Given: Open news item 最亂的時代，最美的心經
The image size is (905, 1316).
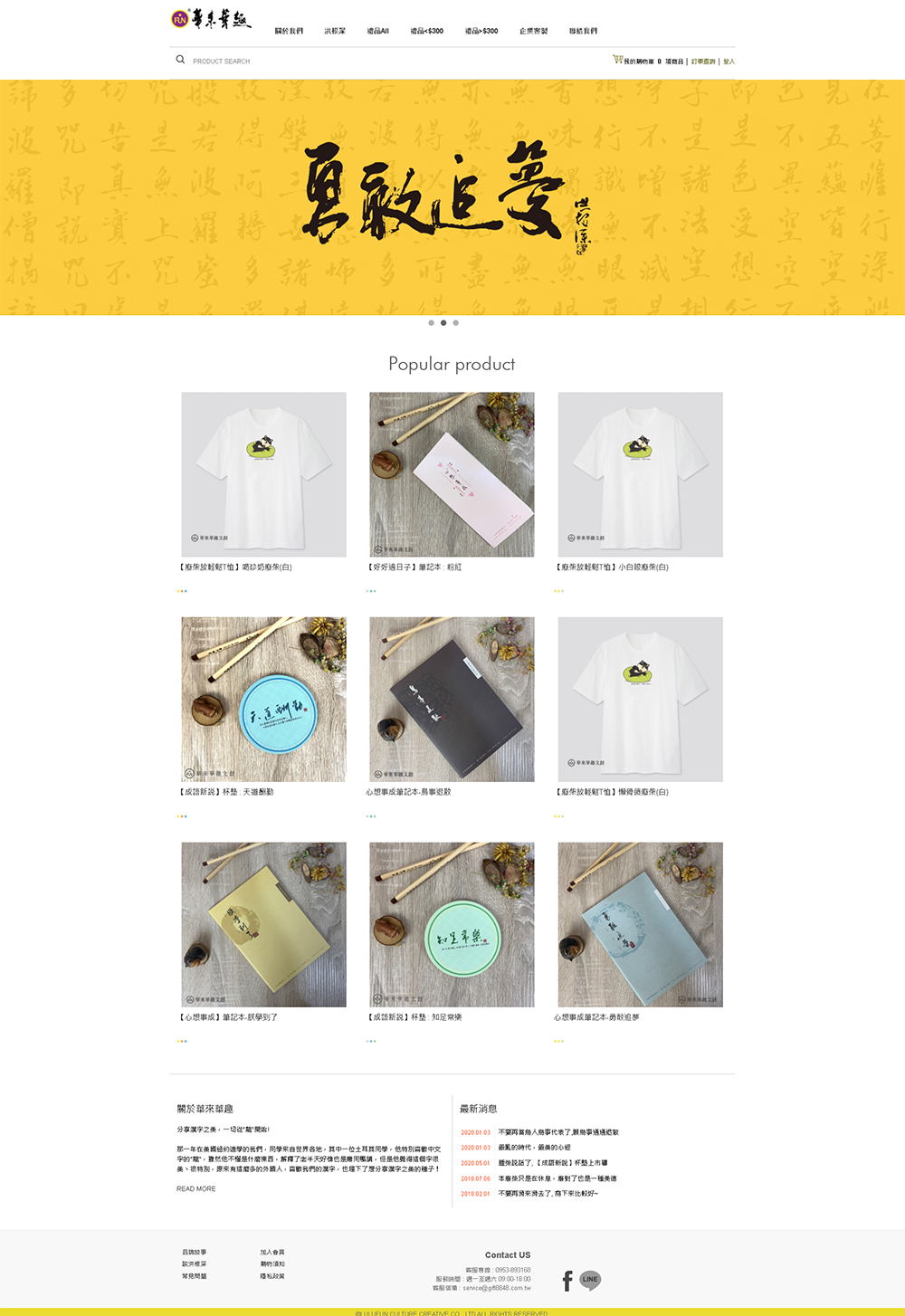Looking at the screenshot, I should pos(534,1148).
